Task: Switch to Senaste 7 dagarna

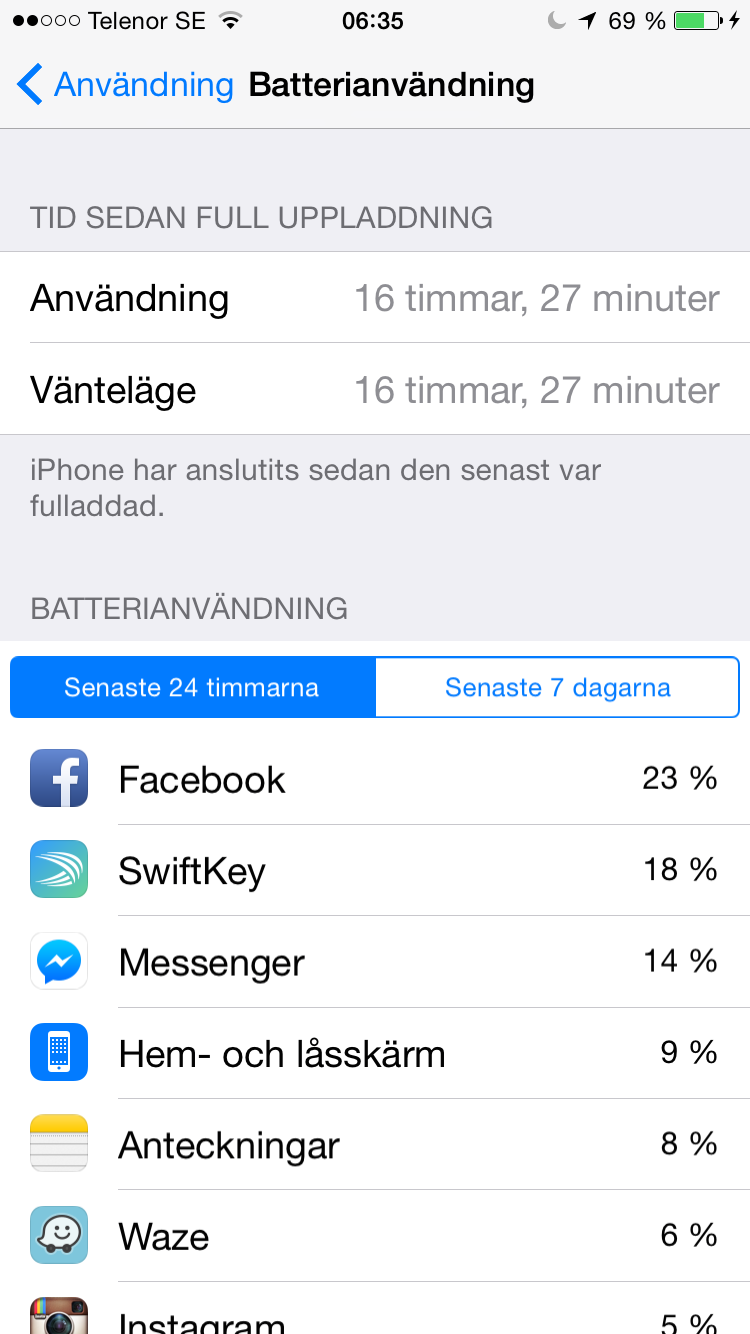Action: point(557,687)
